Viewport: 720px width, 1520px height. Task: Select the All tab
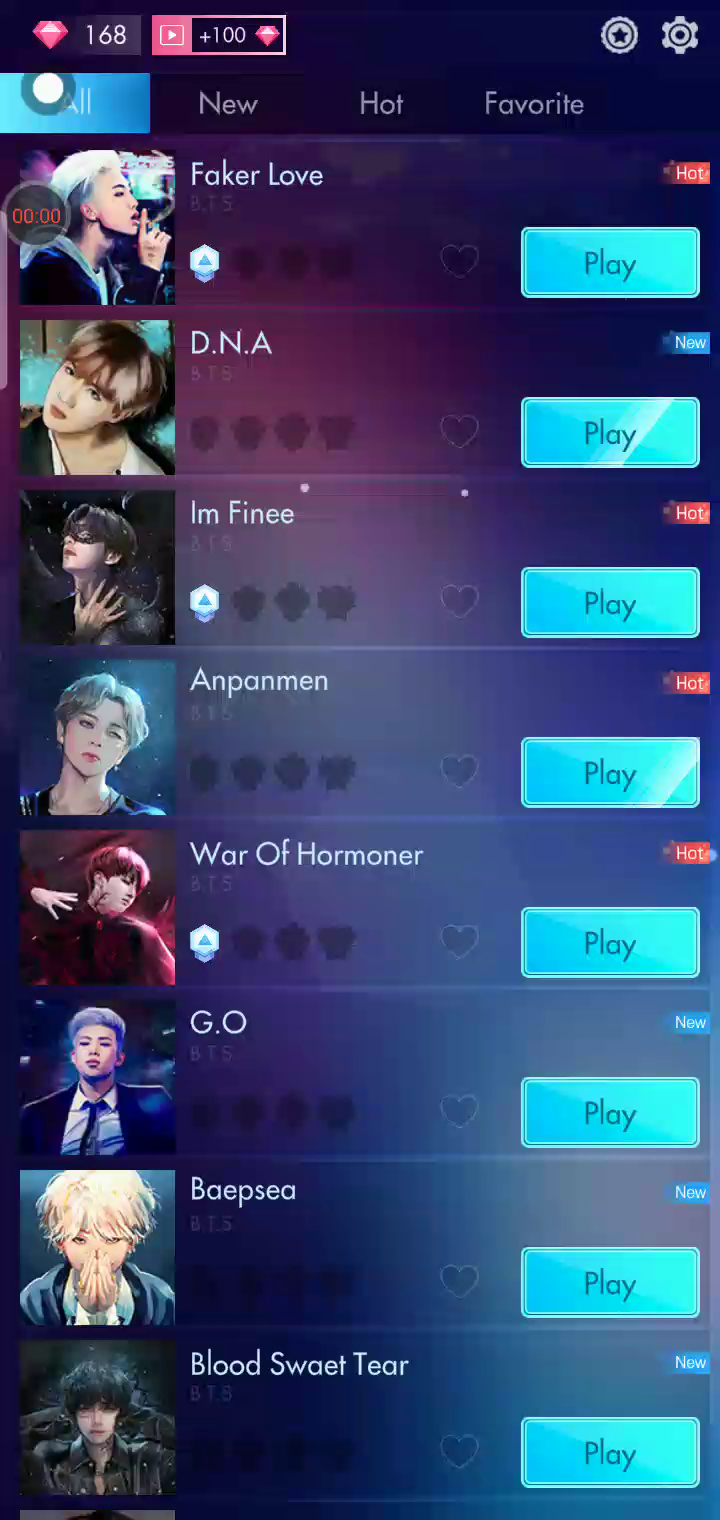pyautogui.click(x=75, y=104)
